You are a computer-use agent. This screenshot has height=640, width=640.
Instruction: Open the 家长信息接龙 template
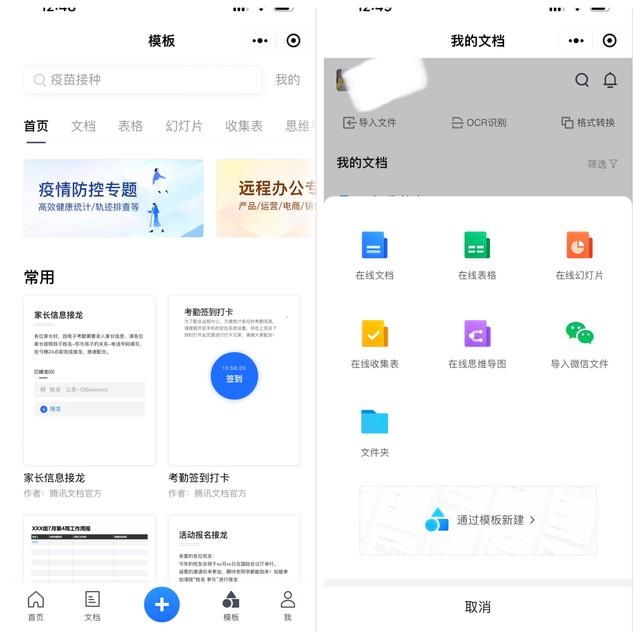pos(89,380)
